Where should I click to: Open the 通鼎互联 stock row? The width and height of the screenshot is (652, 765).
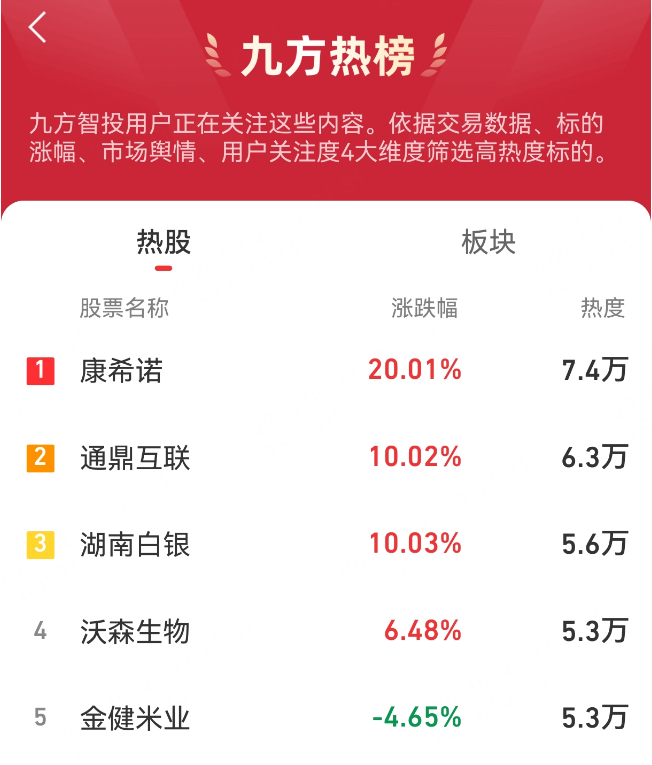point(326,458)
